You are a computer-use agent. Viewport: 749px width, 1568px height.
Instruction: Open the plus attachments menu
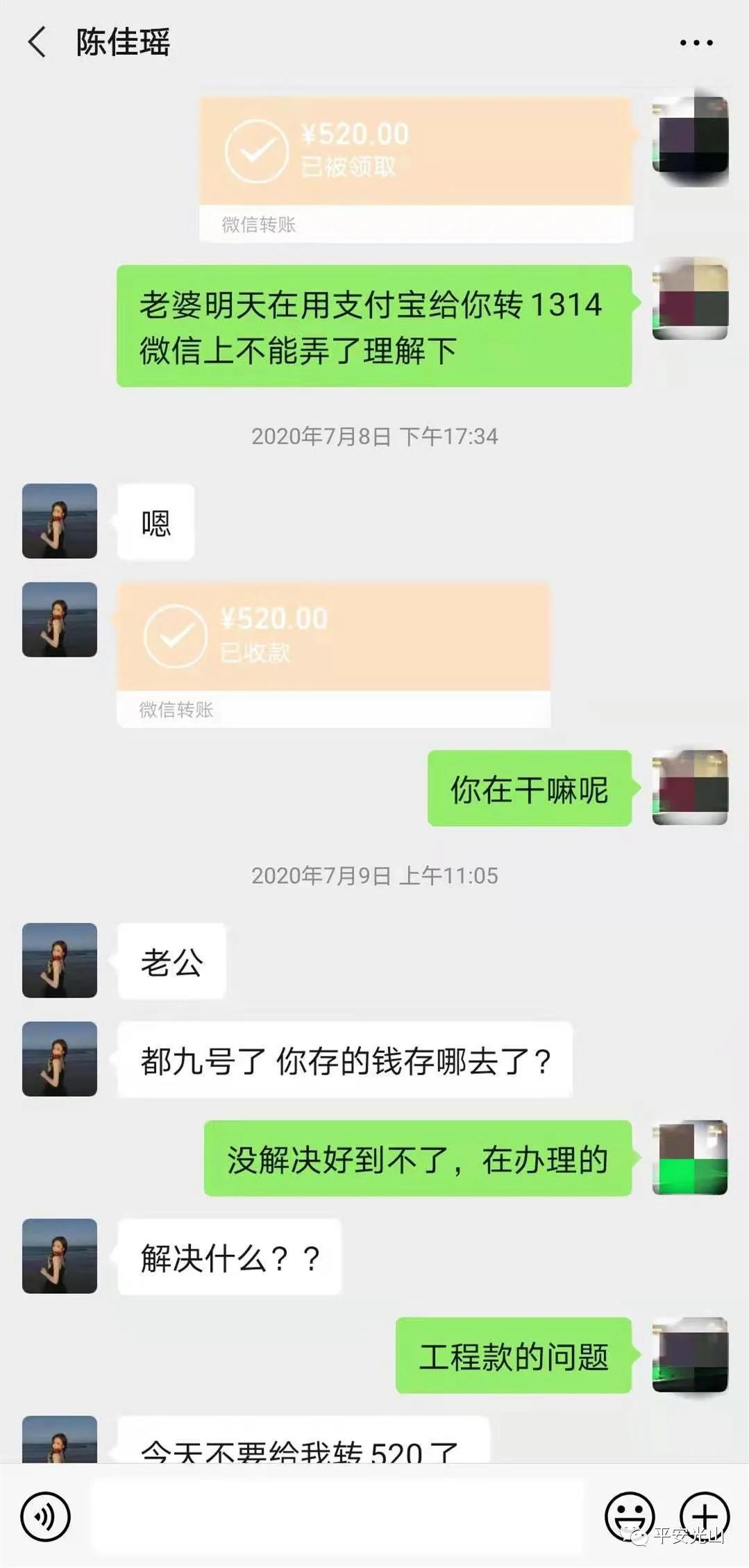point(704,1516)
